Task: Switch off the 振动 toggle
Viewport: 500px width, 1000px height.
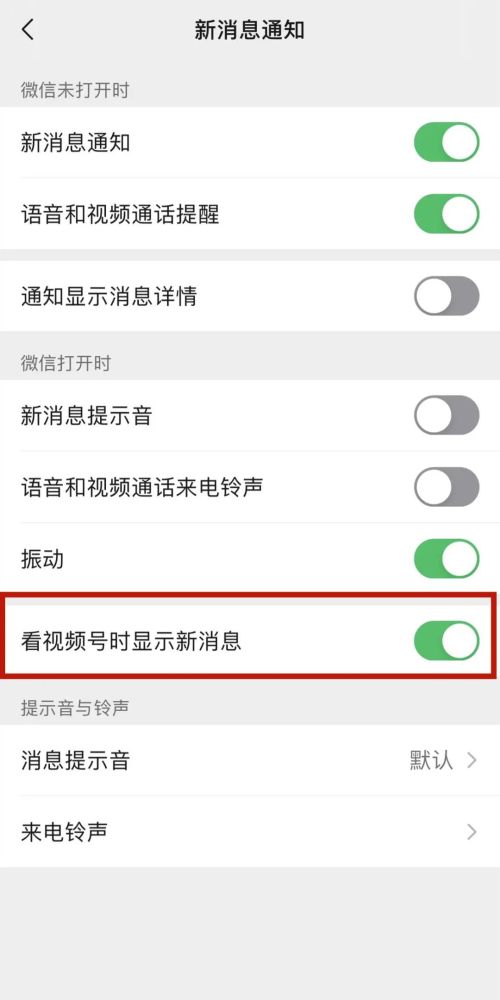Action: pos(446,559)
